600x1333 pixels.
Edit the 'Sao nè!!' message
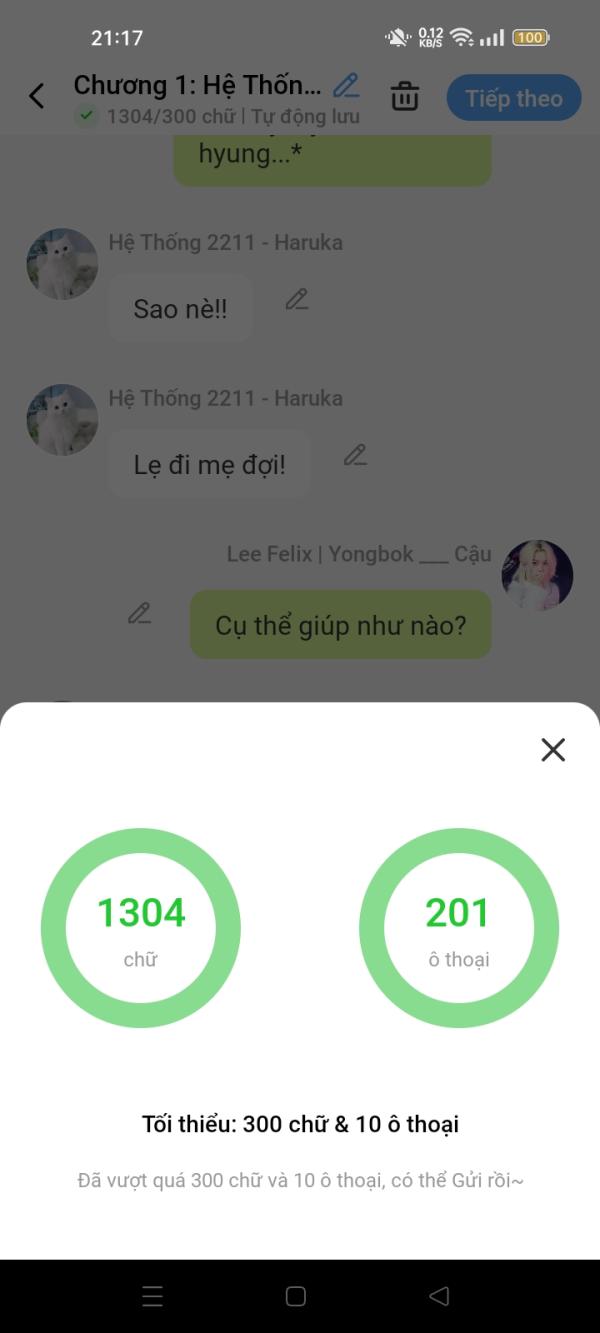pos(297,299)
